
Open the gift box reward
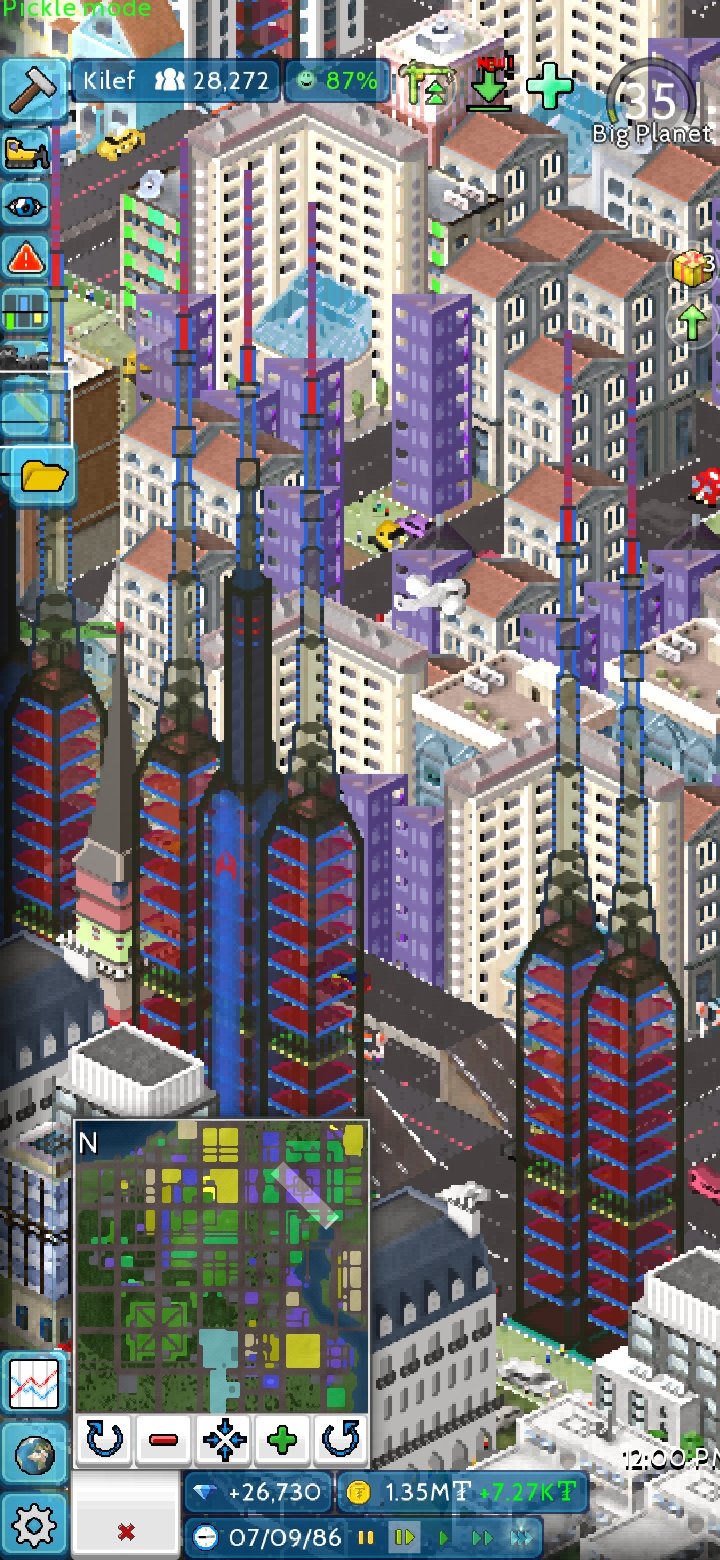tap(692, 268)
